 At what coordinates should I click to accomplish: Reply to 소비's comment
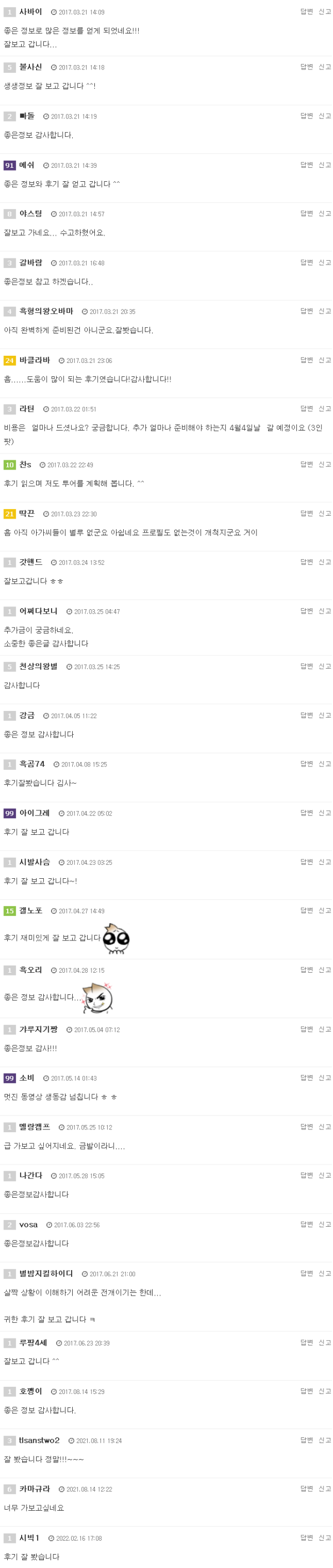pos(306,1077)
